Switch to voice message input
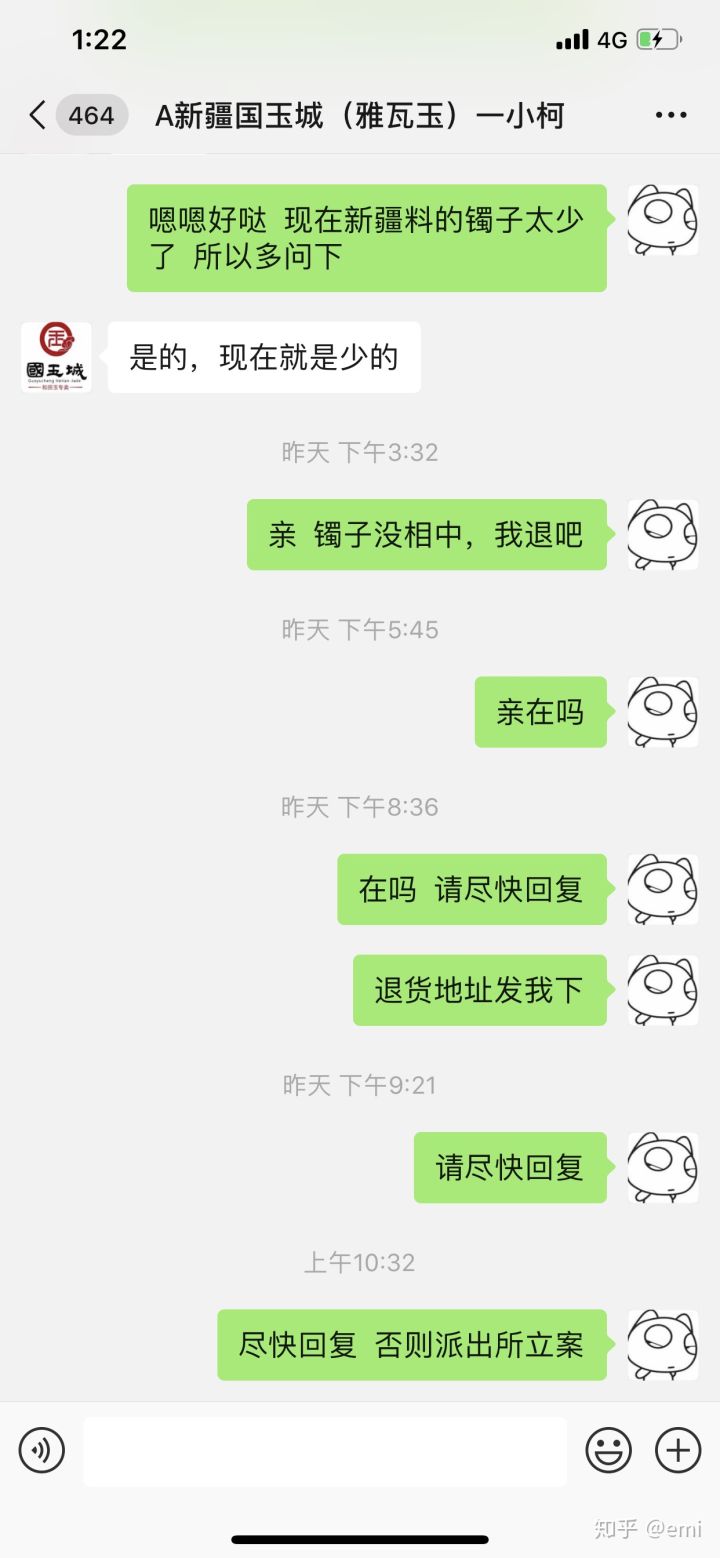This screenshot has height=1558, width=720. [41, 1450]
